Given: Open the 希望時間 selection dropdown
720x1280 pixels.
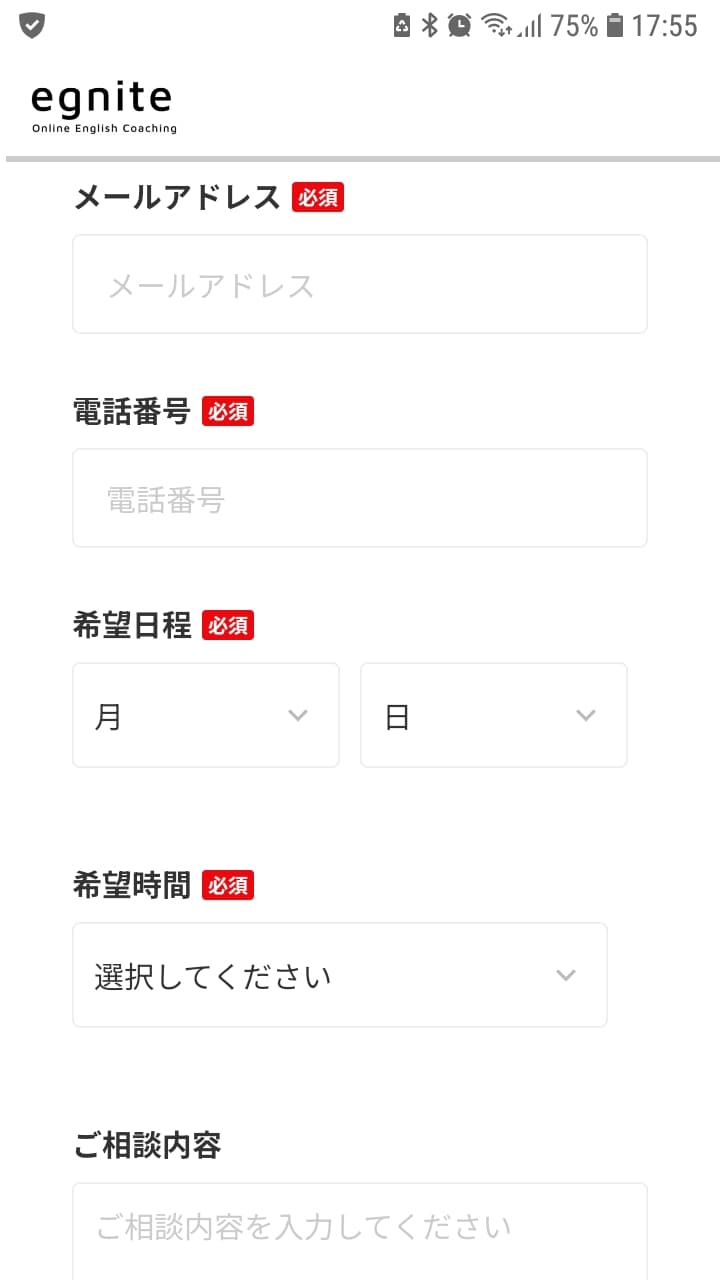Looking at the screenshot, I should point(340,974).
